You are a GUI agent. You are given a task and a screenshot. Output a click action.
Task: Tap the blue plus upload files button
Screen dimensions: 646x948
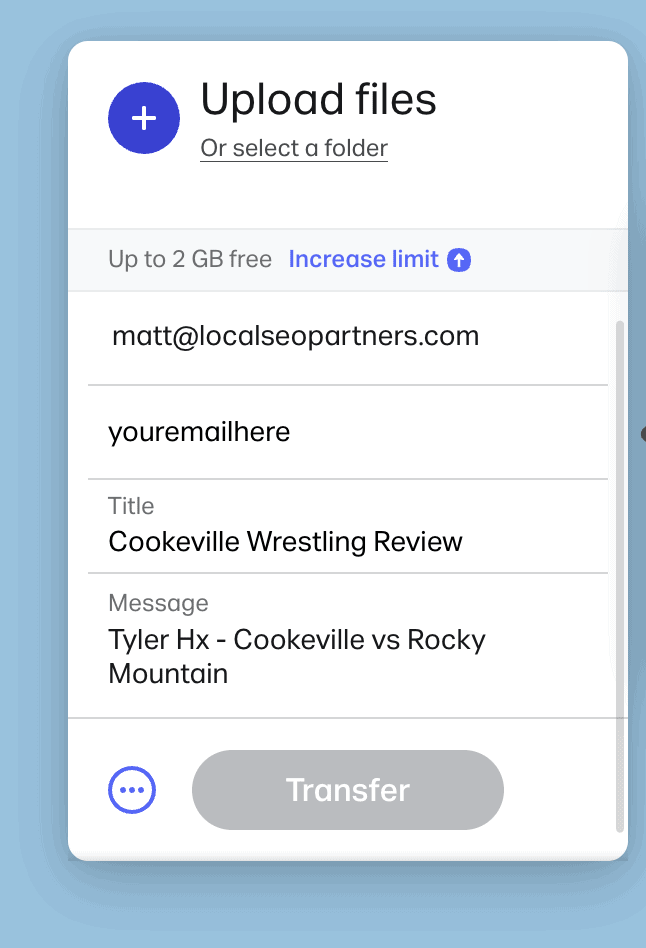(x=144, y=118)
